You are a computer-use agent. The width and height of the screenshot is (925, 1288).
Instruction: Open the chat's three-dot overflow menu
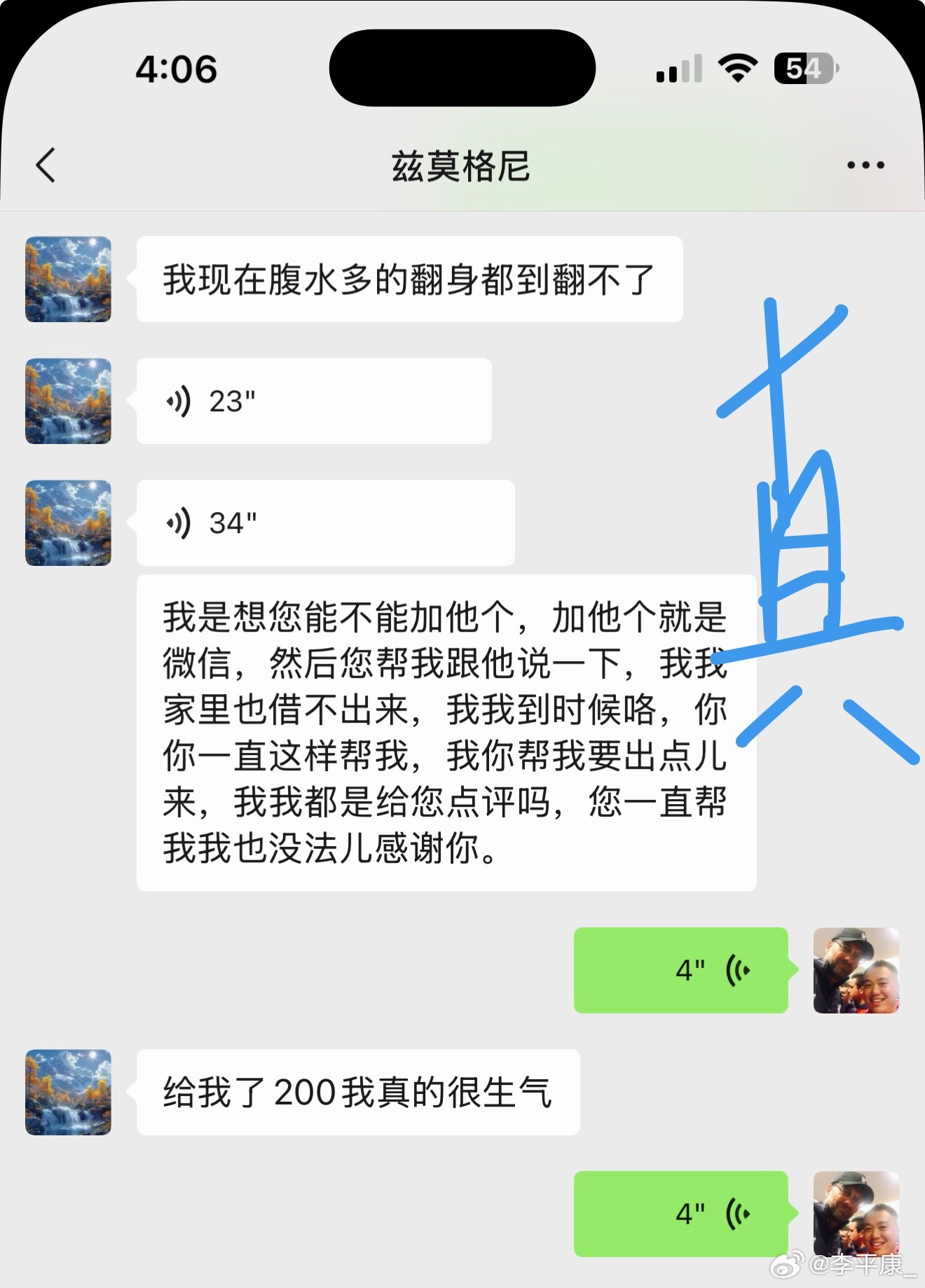click(x=865, y=166)
